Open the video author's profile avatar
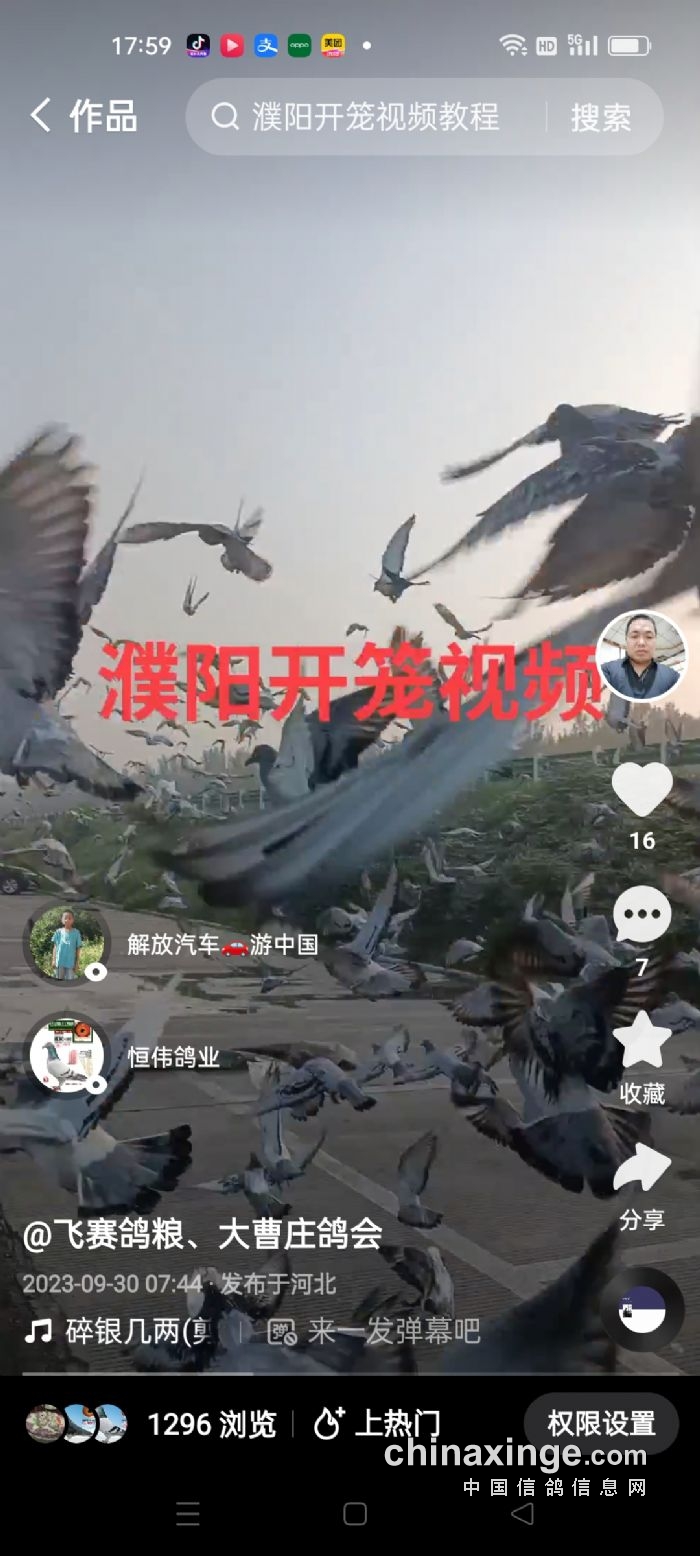This screenshot has height=1556, width=700. tap(641, 655)
